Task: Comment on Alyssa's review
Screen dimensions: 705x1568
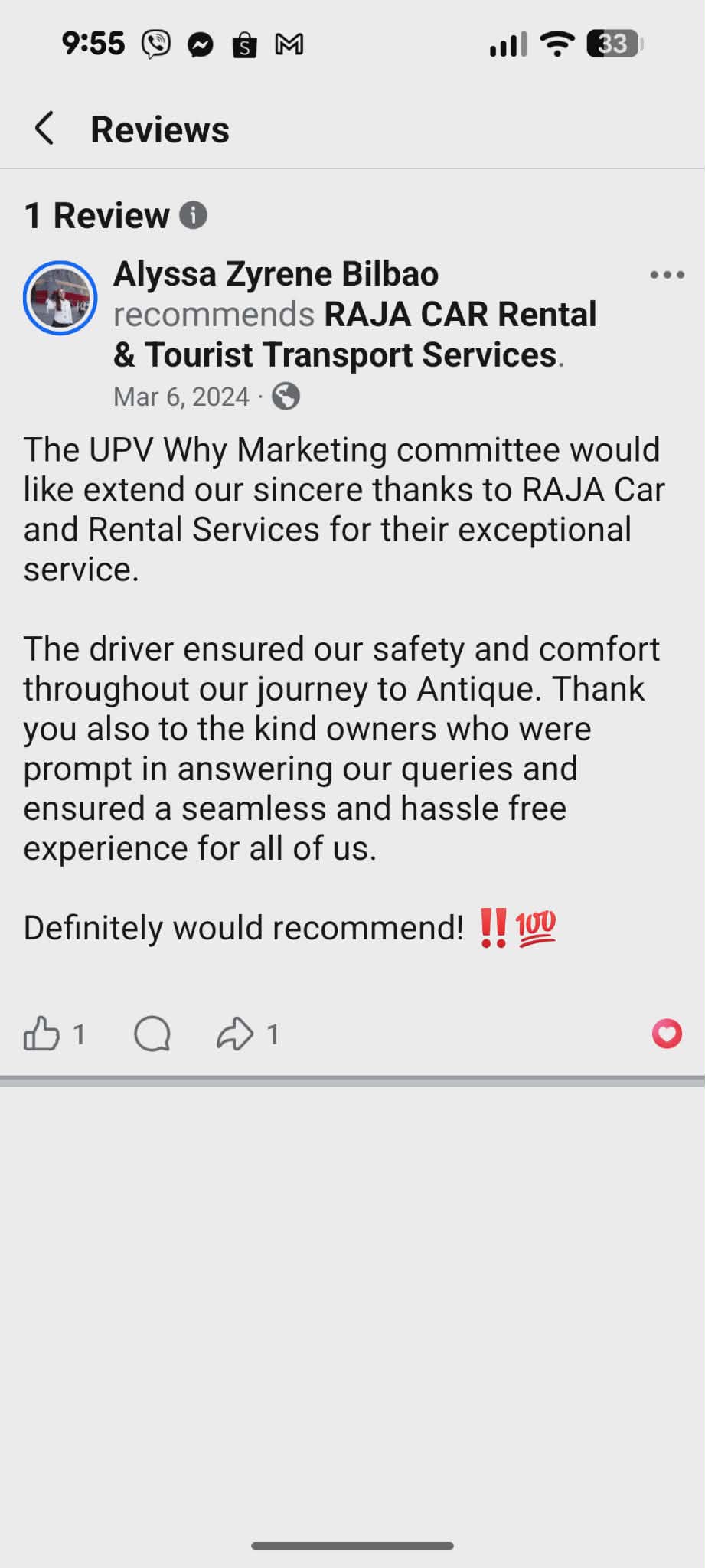Action: (152, 1034)
